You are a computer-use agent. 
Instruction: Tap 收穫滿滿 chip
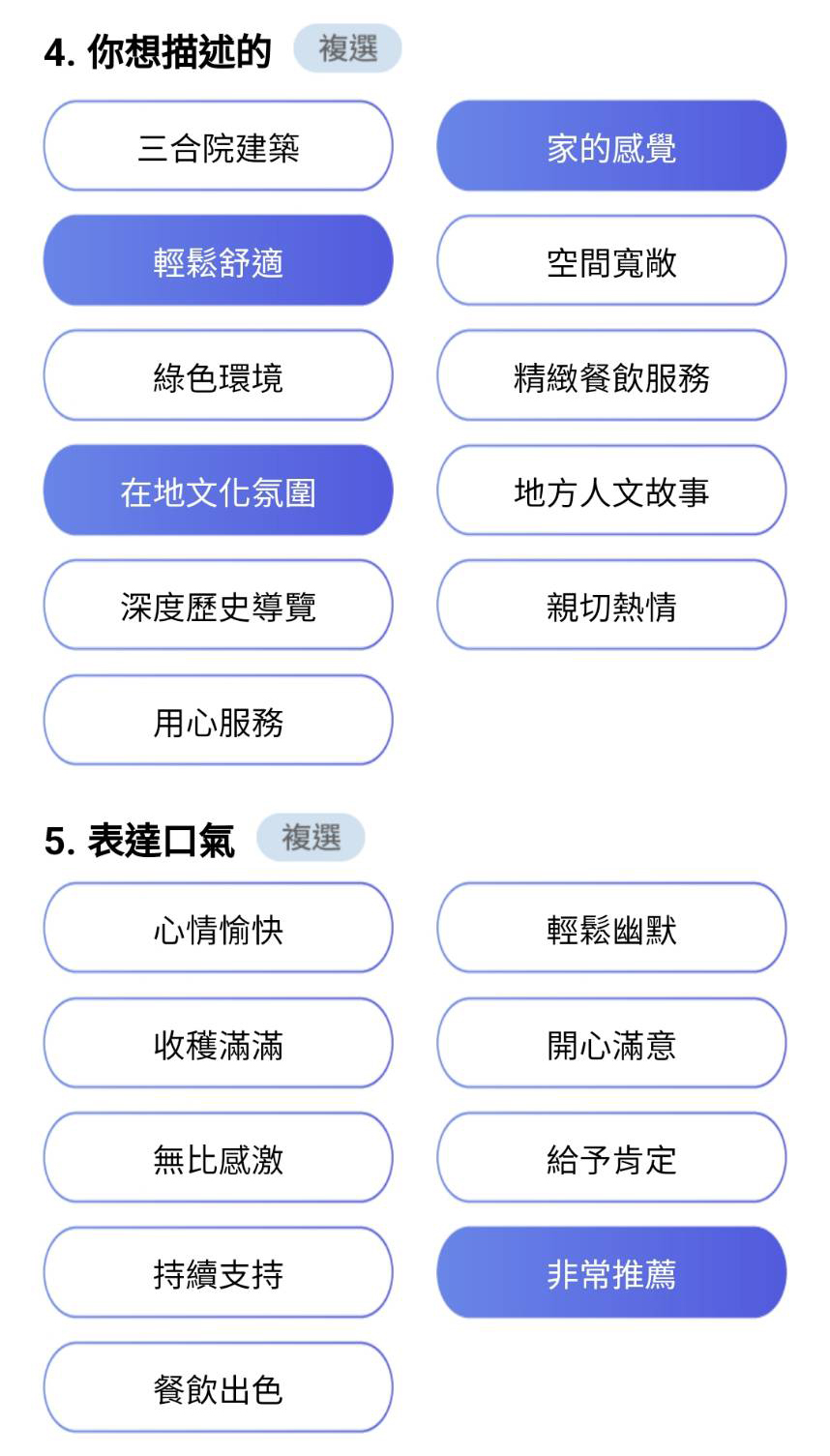(x=218, y=1044)
